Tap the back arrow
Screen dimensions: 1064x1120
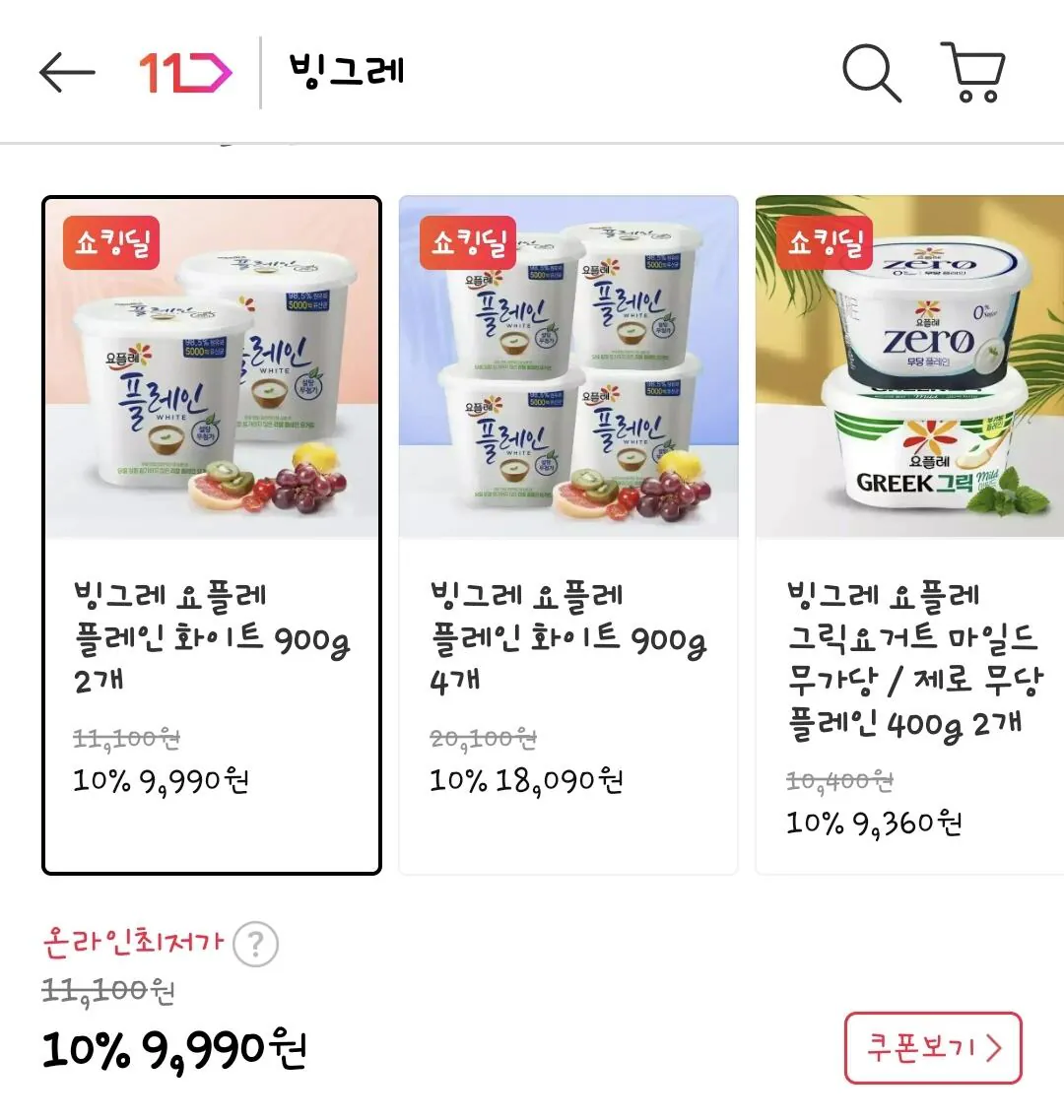pyautogui.click(x=65, y=71)
